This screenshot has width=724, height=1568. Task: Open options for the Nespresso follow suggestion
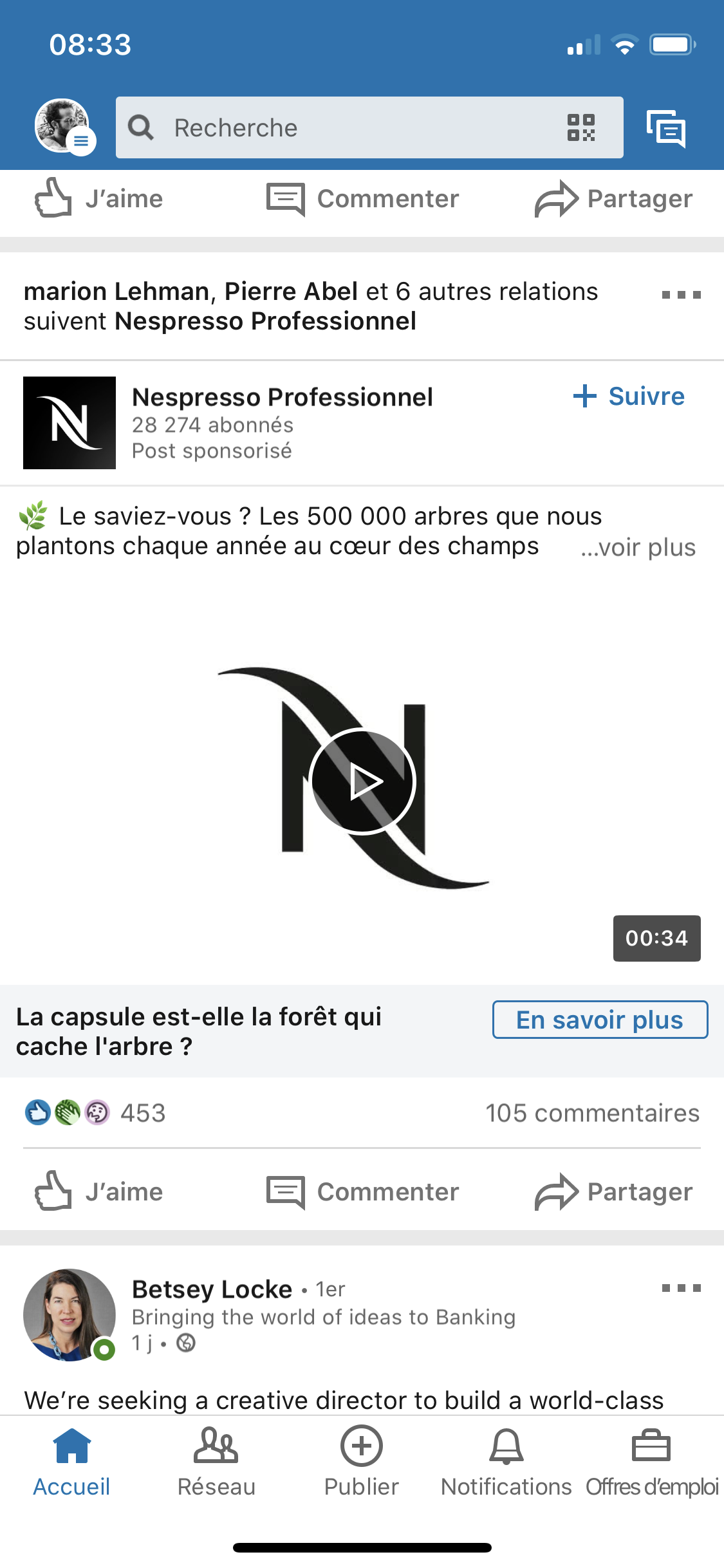[681, 295]
